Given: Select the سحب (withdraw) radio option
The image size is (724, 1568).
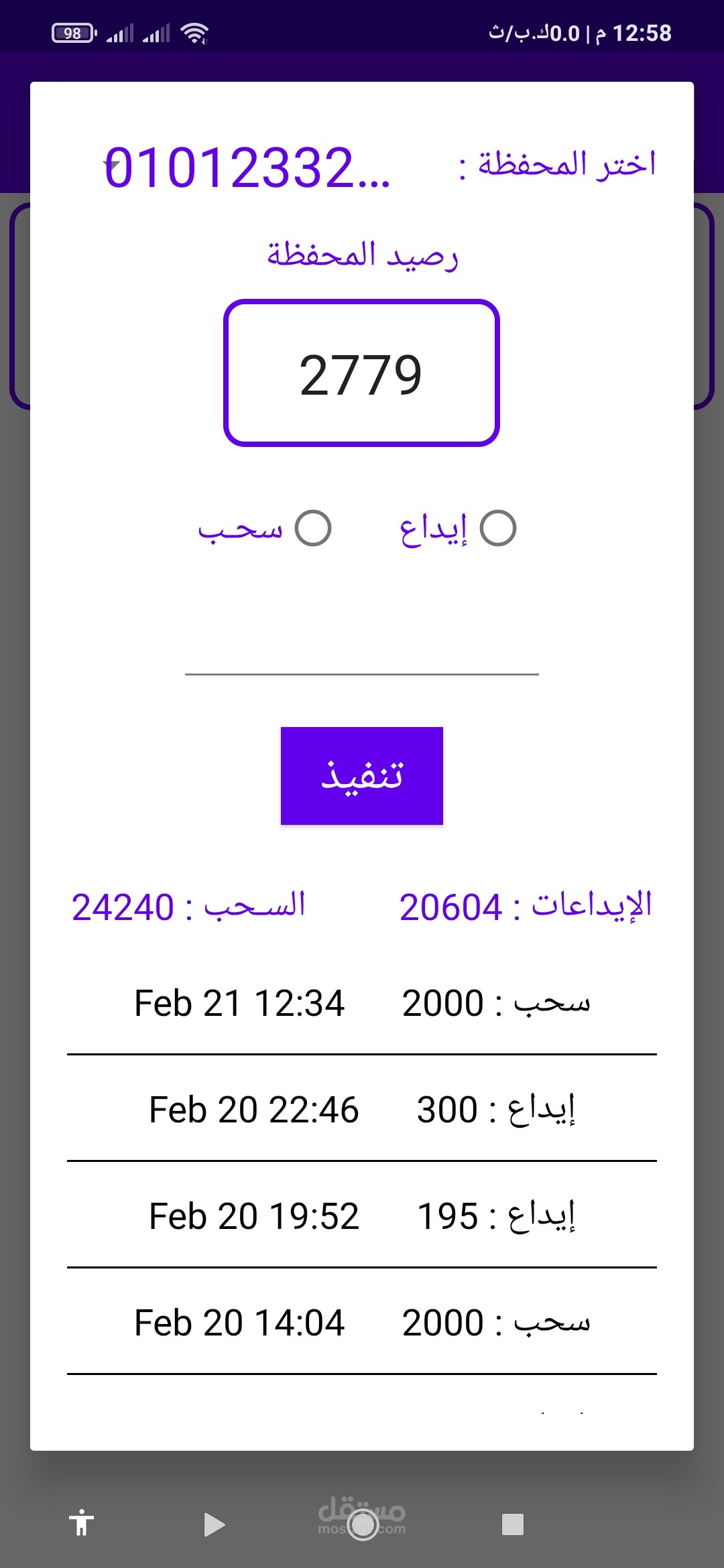Looking at the screenshot, I should pos(313,529).
